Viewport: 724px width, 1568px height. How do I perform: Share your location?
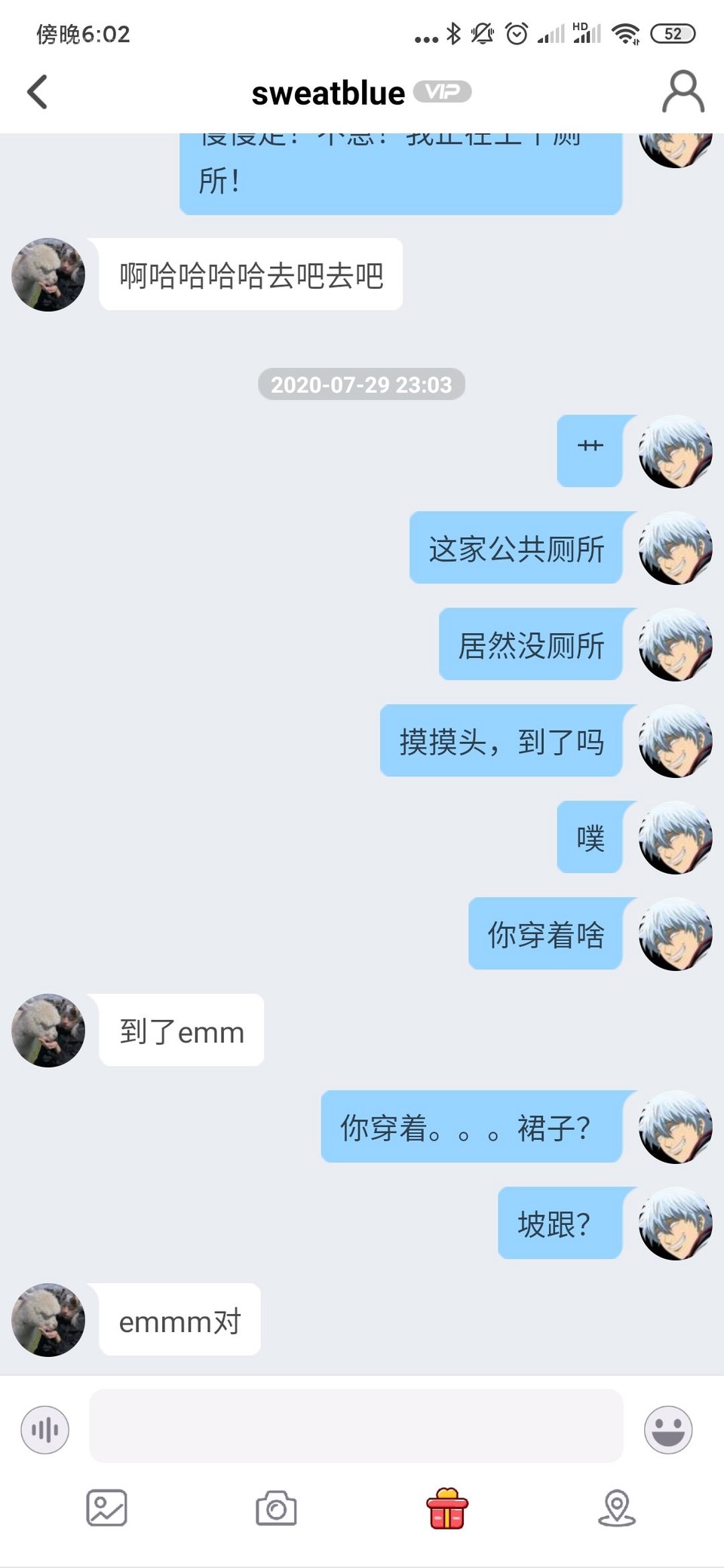pyautogui.click(x=617, y=1508)
